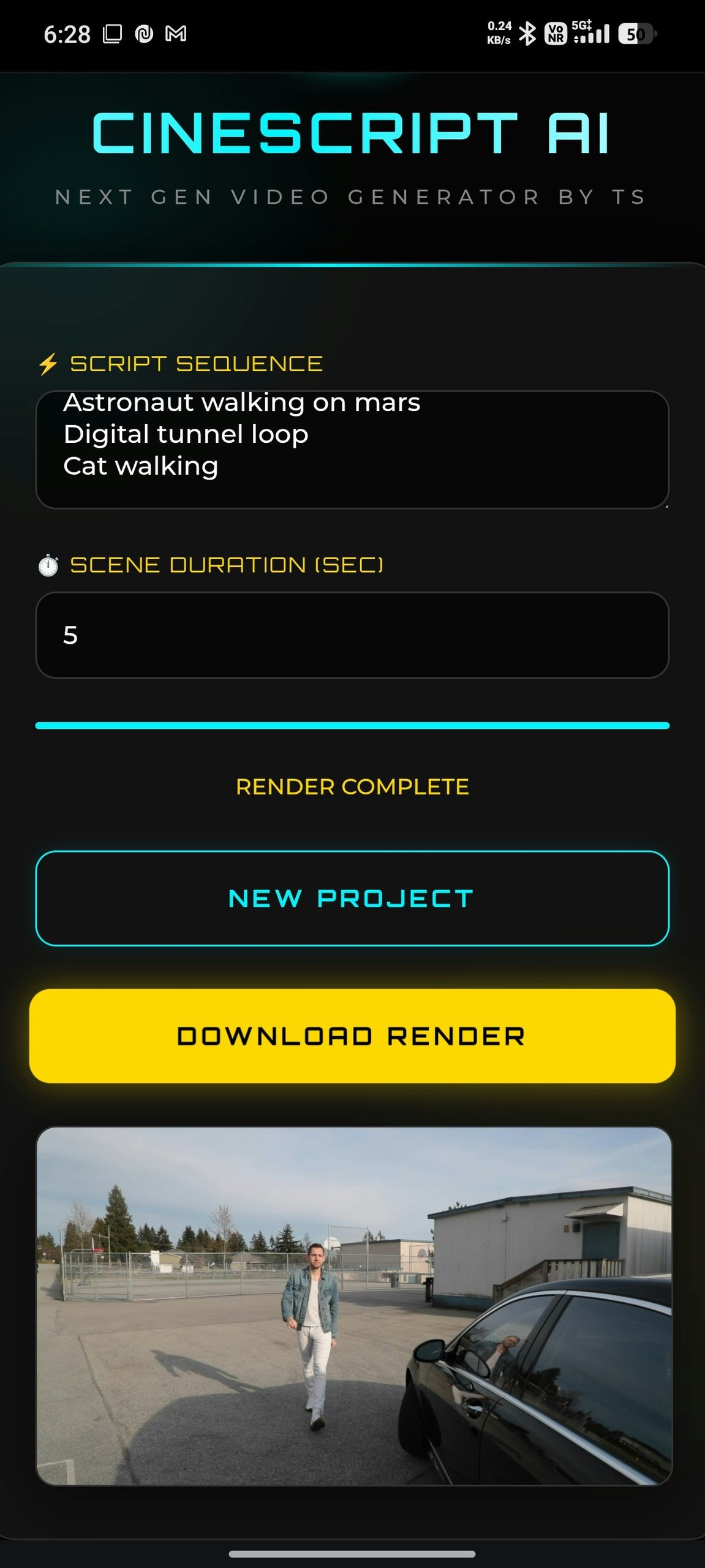
Task: Click the RENDER COMPLETE status text
Action: click(352, 786)
